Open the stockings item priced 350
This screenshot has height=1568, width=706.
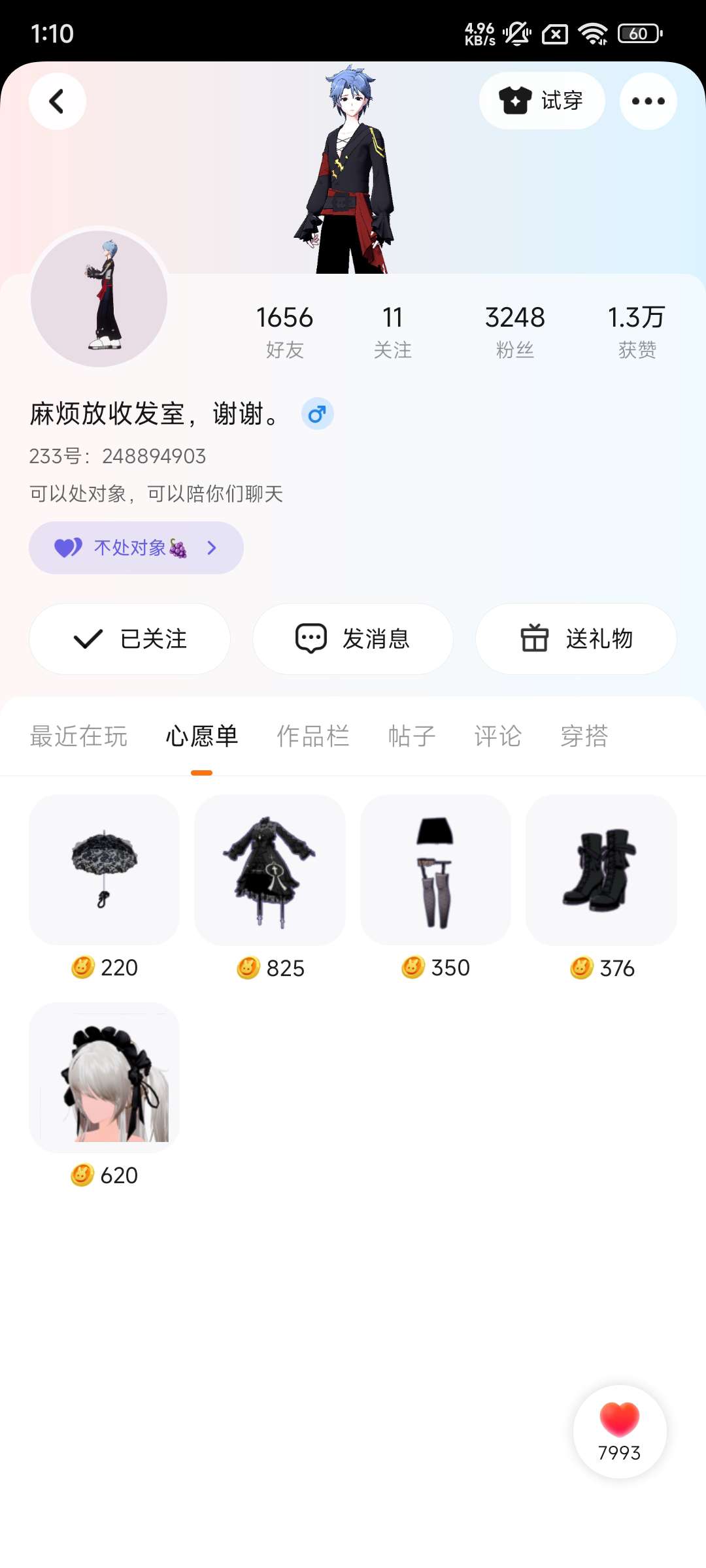coord(435,870)
